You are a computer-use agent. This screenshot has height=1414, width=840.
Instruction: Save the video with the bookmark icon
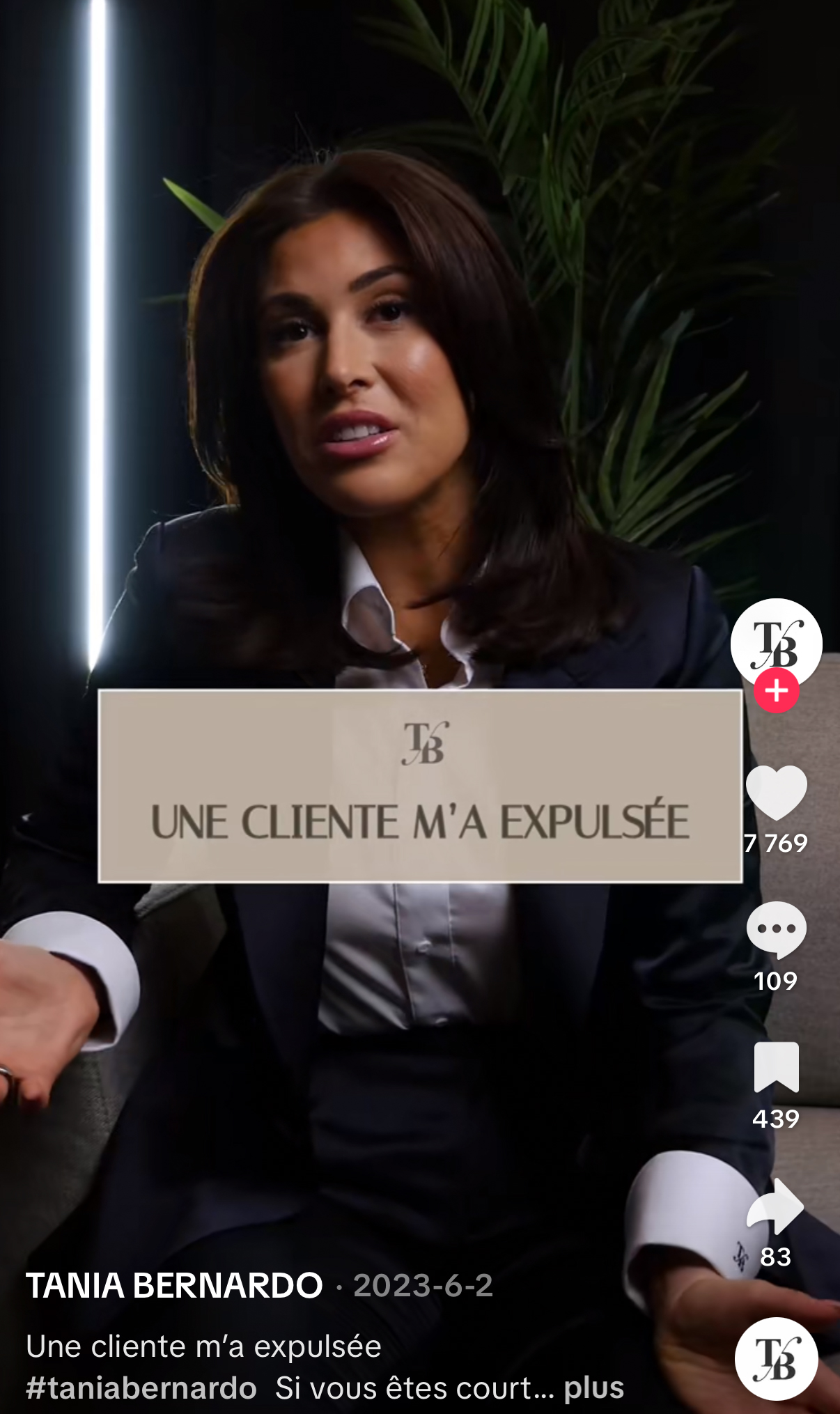[776, 1067]
